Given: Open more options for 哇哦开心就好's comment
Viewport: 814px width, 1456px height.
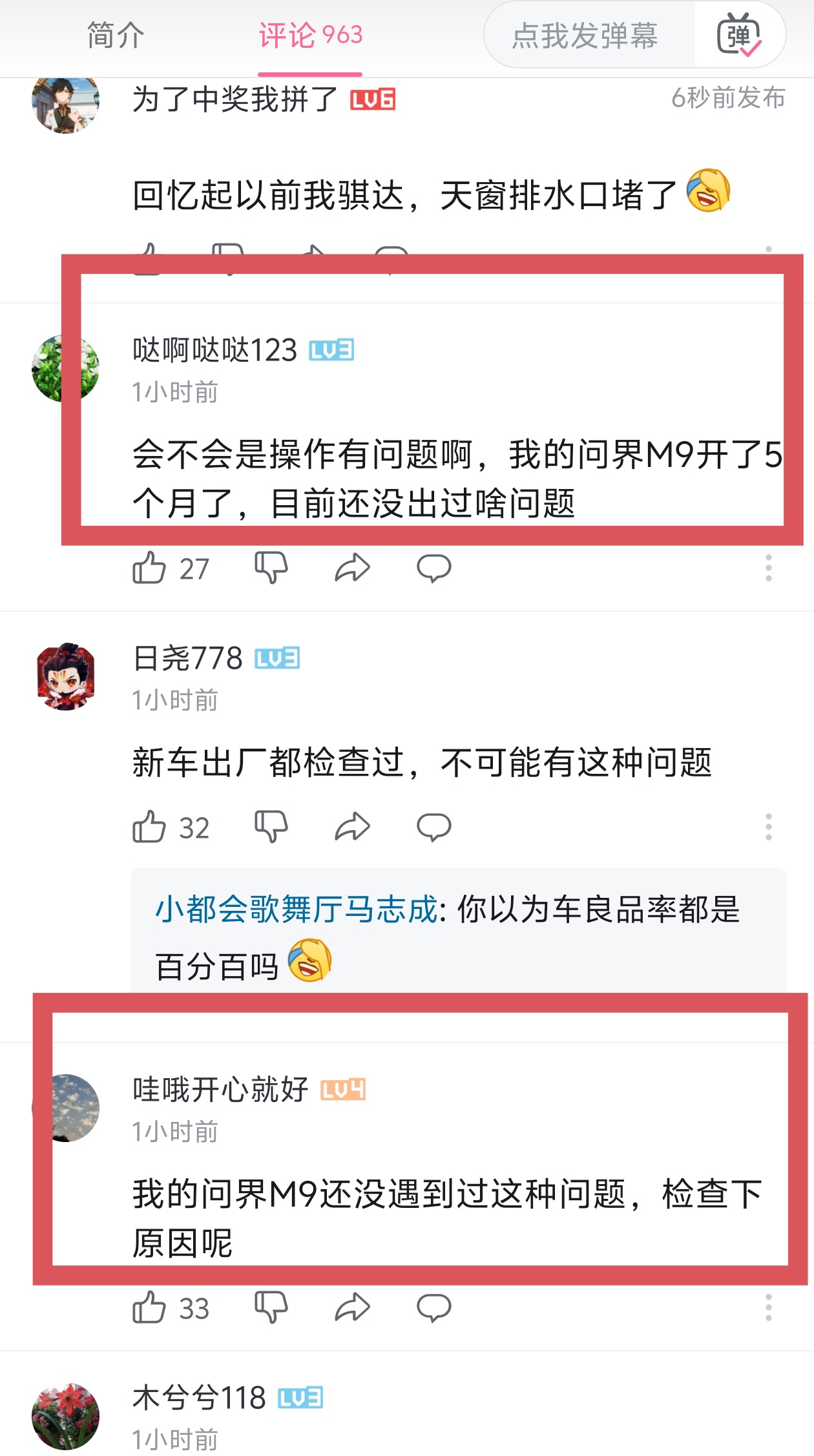Looking at the screenshot, I should tap(768, 1308).
